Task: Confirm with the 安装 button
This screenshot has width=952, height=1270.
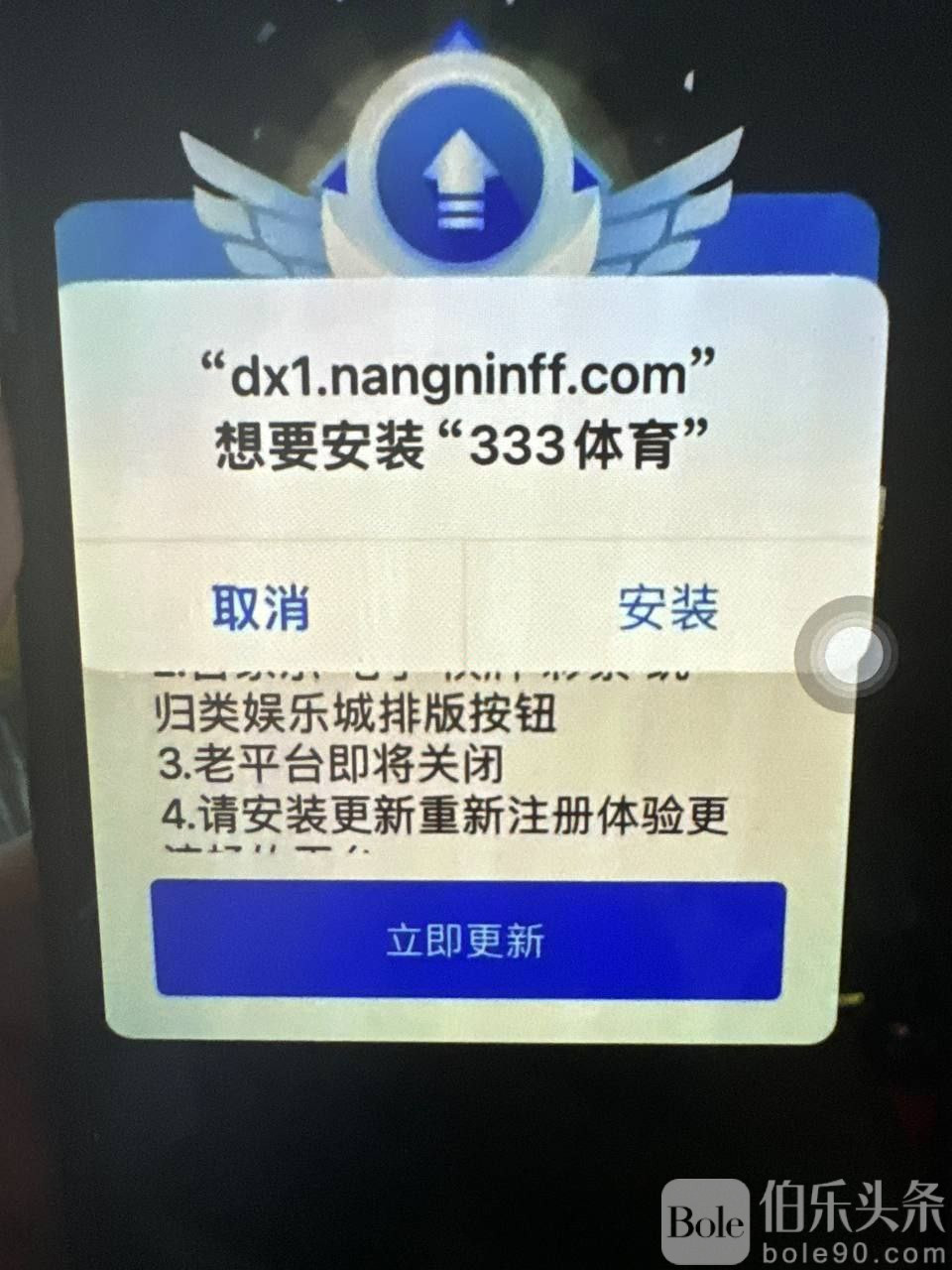Action: point(667,606)
